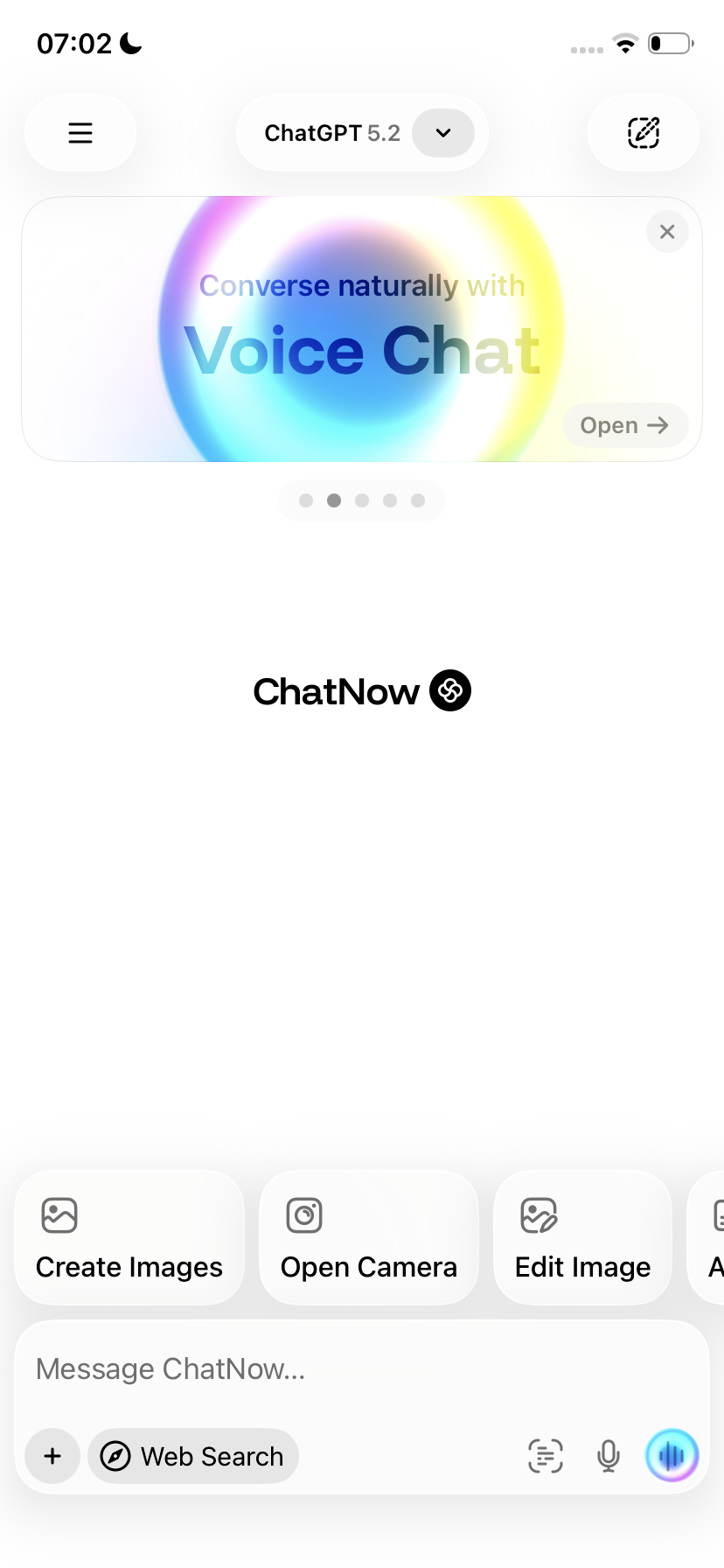Select the Create Images shortcut
This screenshot has height=1568, width=724.
tap(129, 1237)
